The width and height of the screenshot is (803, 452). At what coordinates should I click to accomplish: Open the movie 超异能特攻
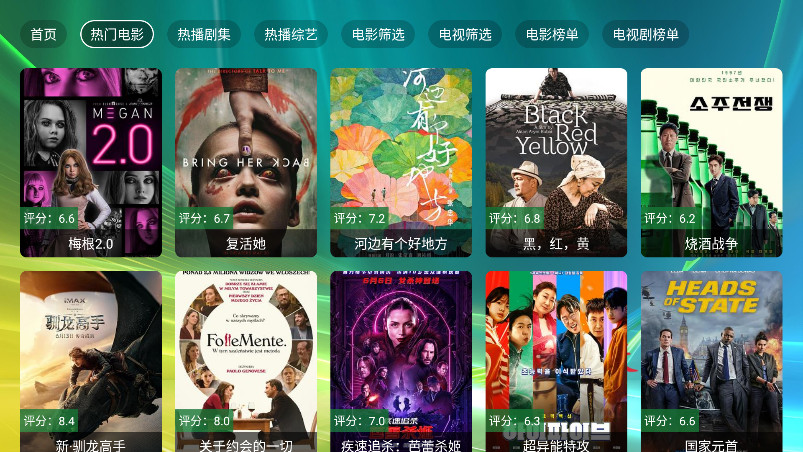[556, 360]
